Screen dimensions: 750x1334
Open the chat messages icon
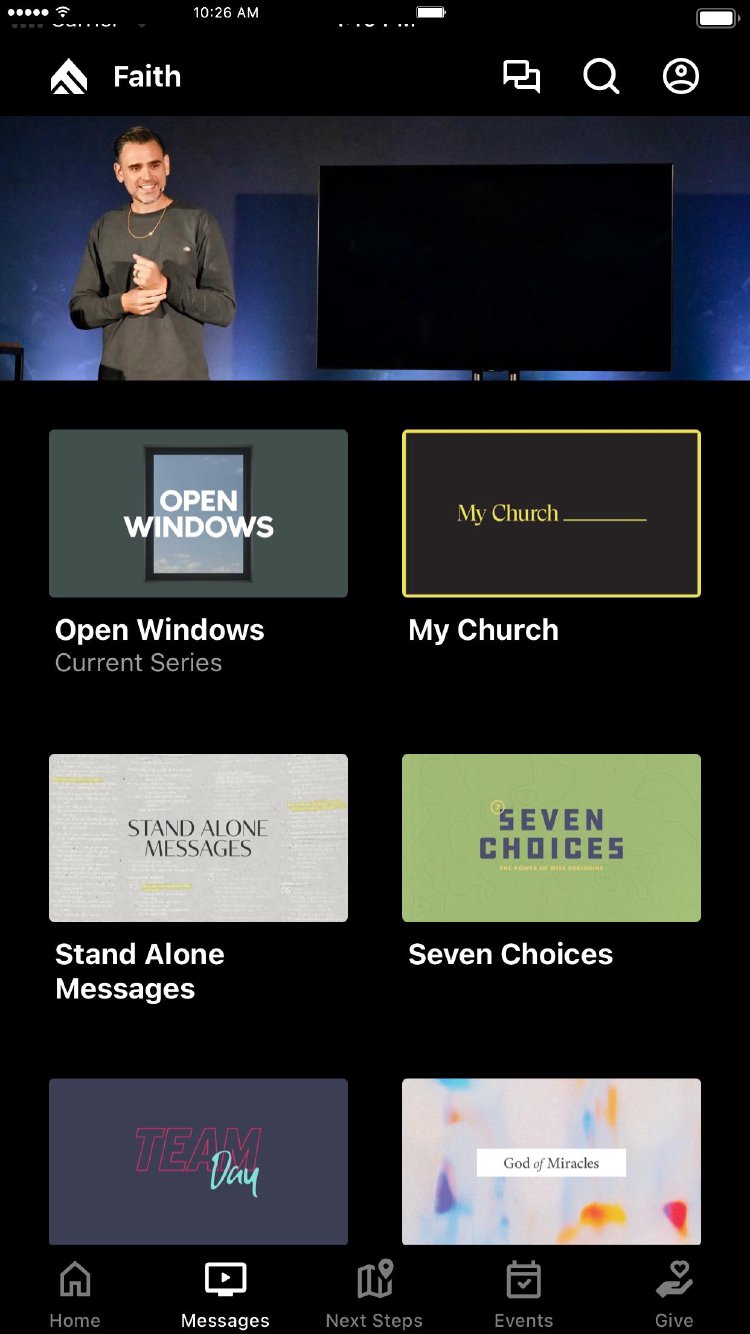tap(521, 77)
